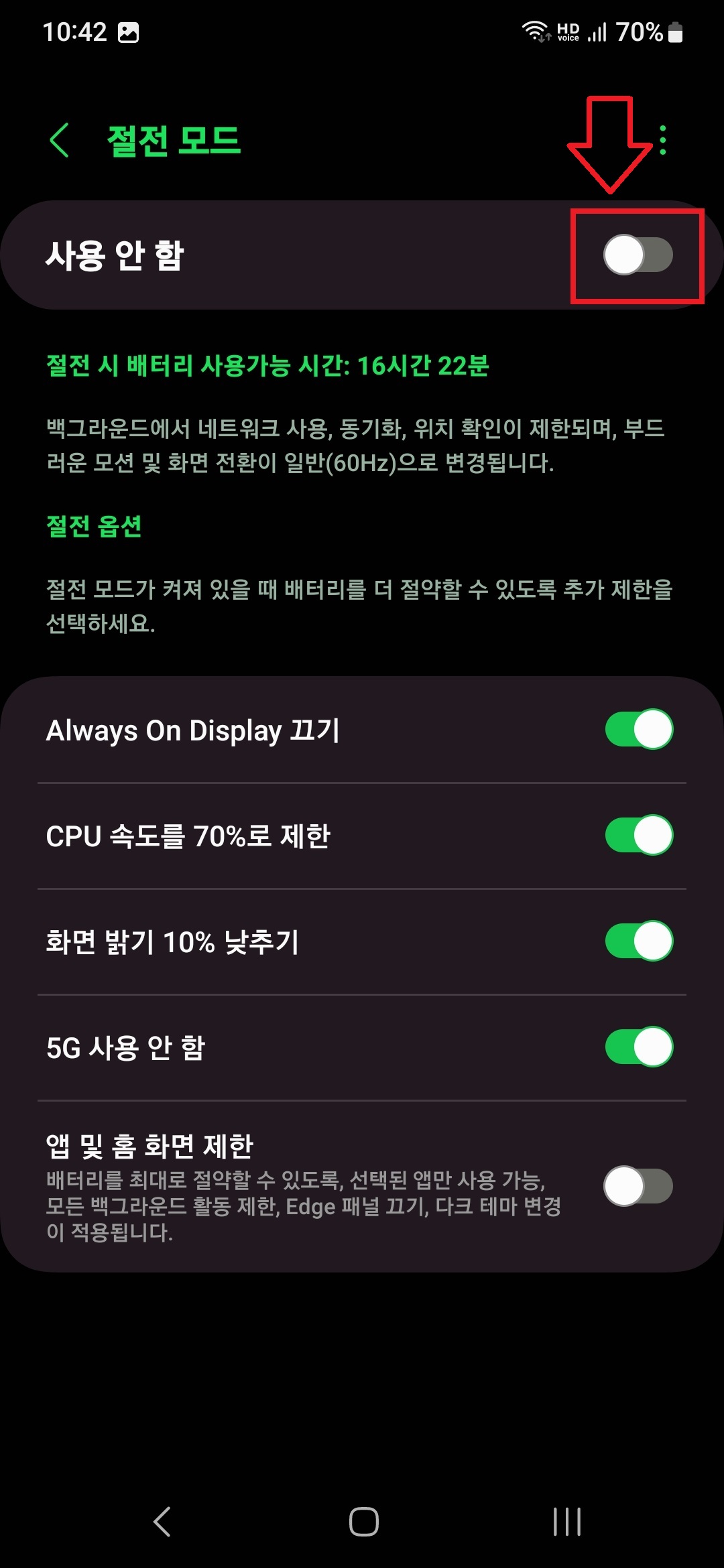The height and width of the screenshot is (1568, 724).
Task: Tap the 절전 모드 screen title
Action: [172, 141]
